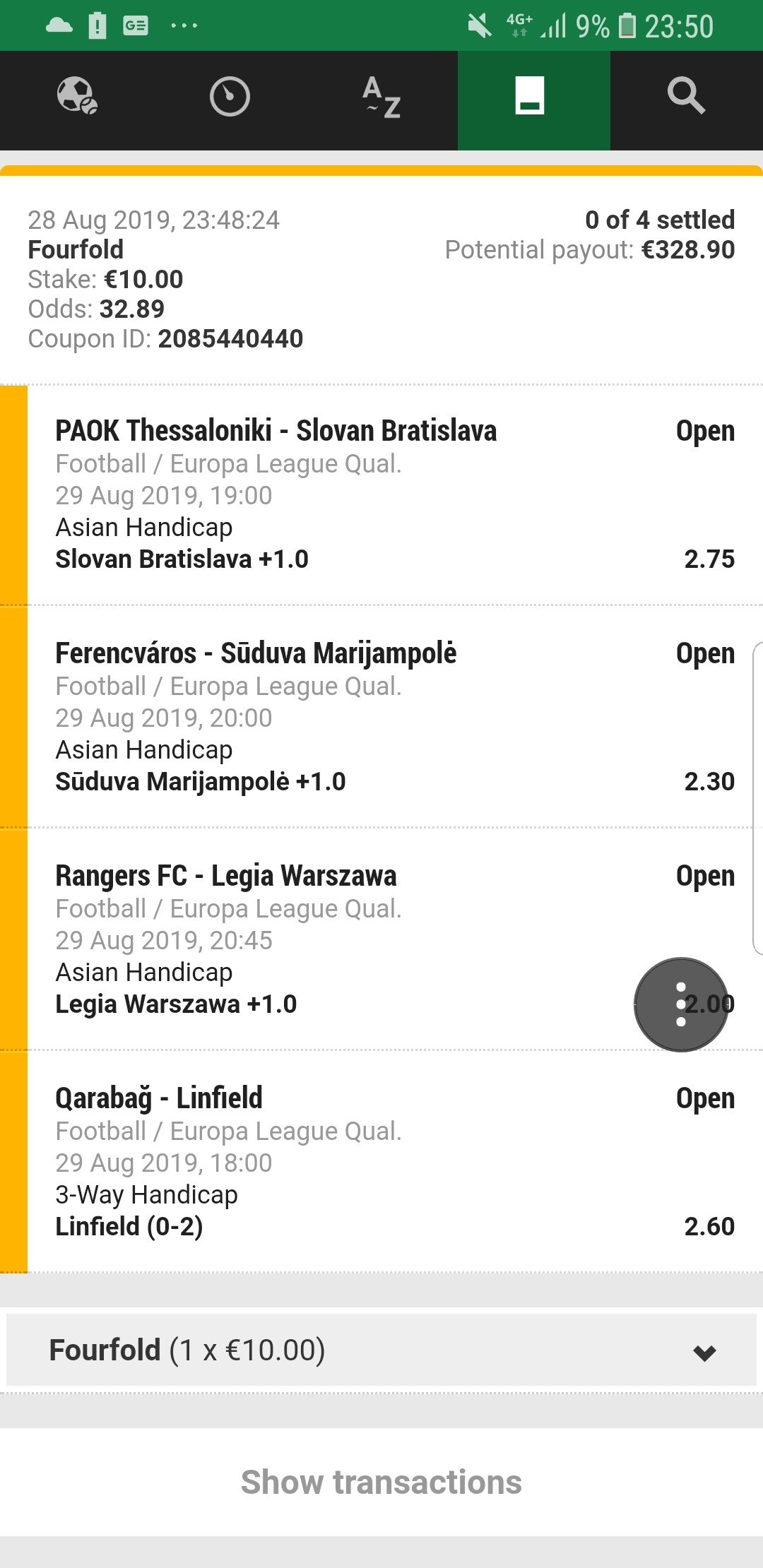Show transactions for this coupon
This screenshot has width=763, height=1568.
(x=381, y=1482)
